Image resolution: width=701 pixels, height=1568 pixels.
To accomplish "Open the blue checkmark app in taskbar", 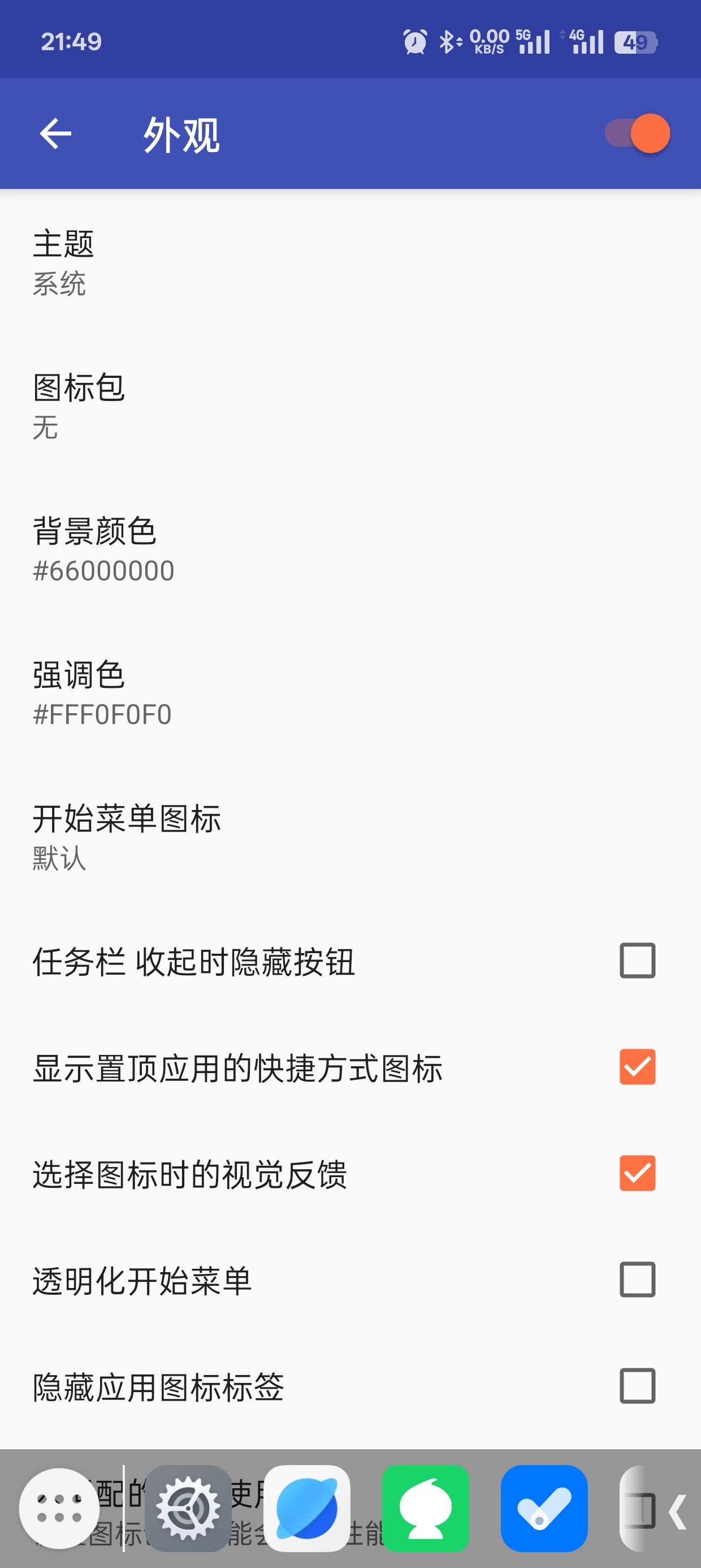I will point(544,1509).
